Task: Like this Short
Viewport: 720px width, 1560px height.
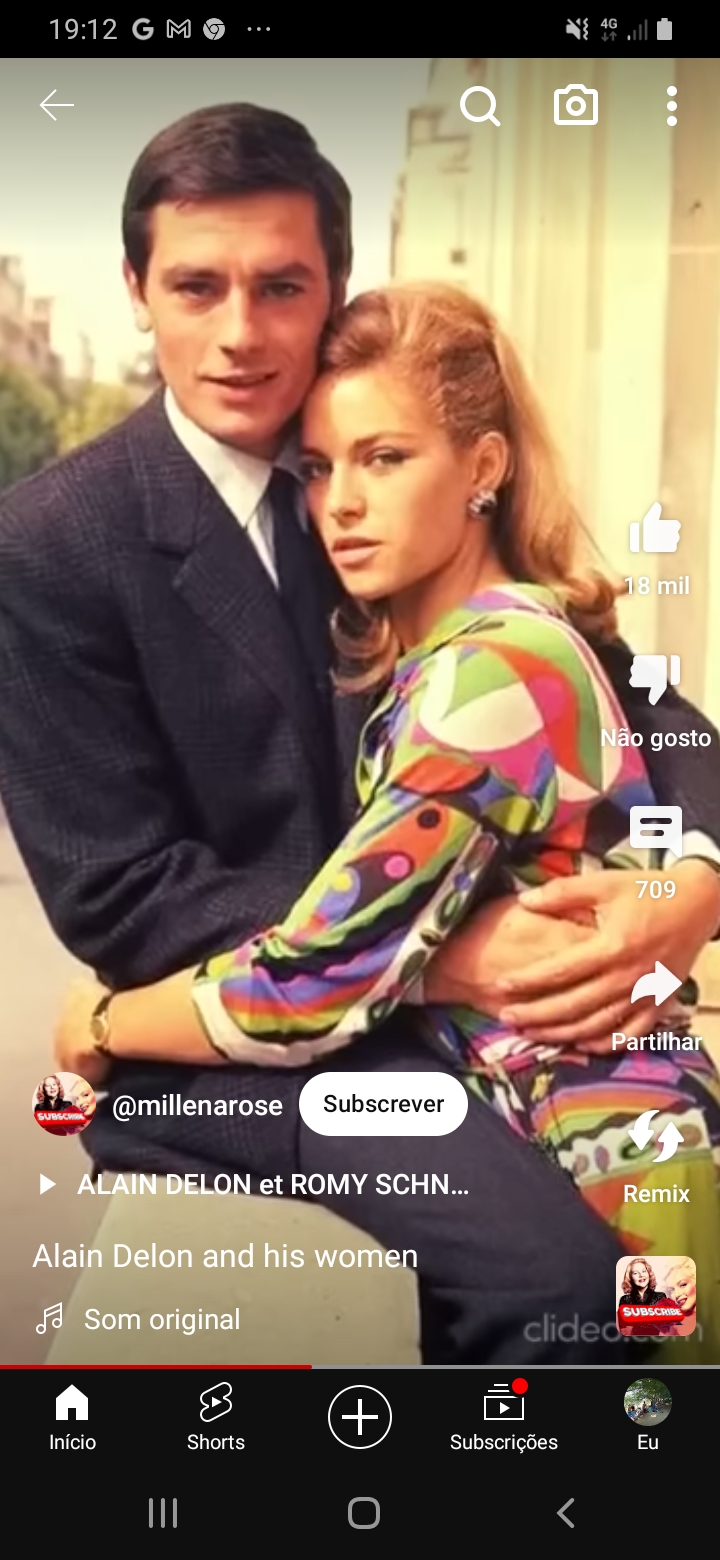Action: click(656, 530)
